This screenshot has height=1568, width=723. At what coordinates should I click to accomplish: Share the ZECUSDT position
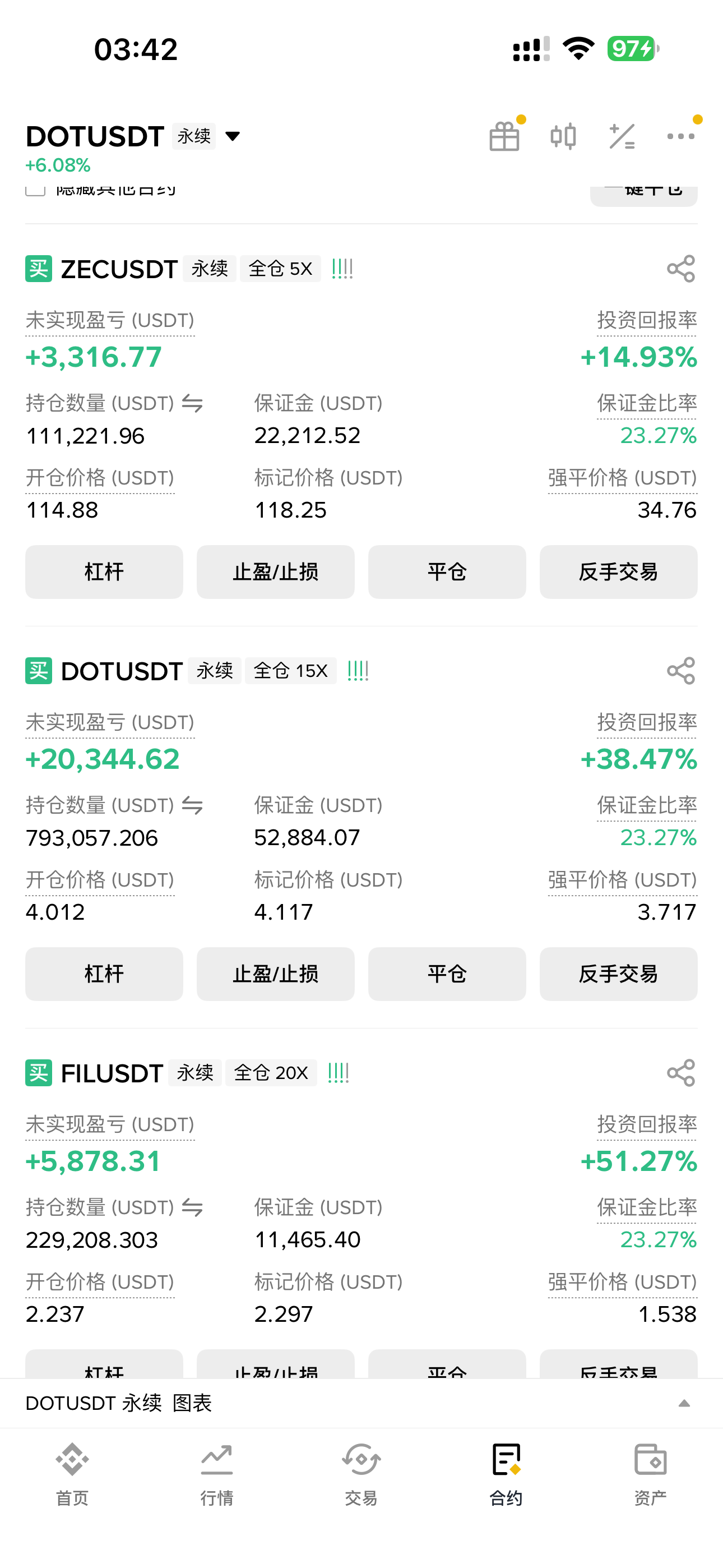pos(680,269)
